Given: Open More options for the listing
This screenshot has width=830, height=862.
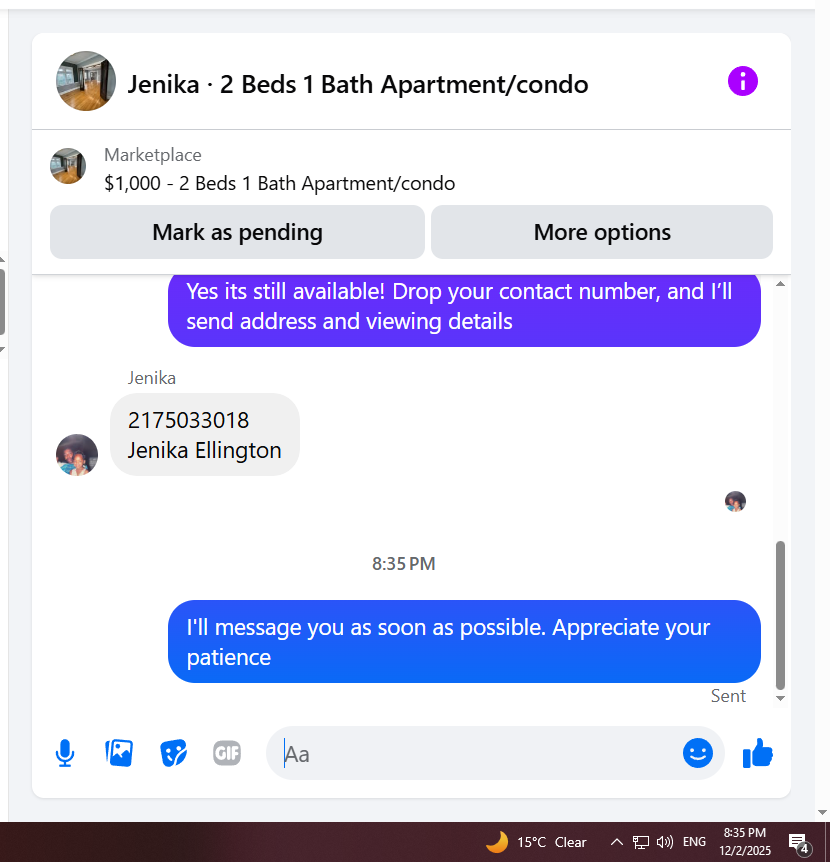Looking at the screenshot, I should coord(602,232).
